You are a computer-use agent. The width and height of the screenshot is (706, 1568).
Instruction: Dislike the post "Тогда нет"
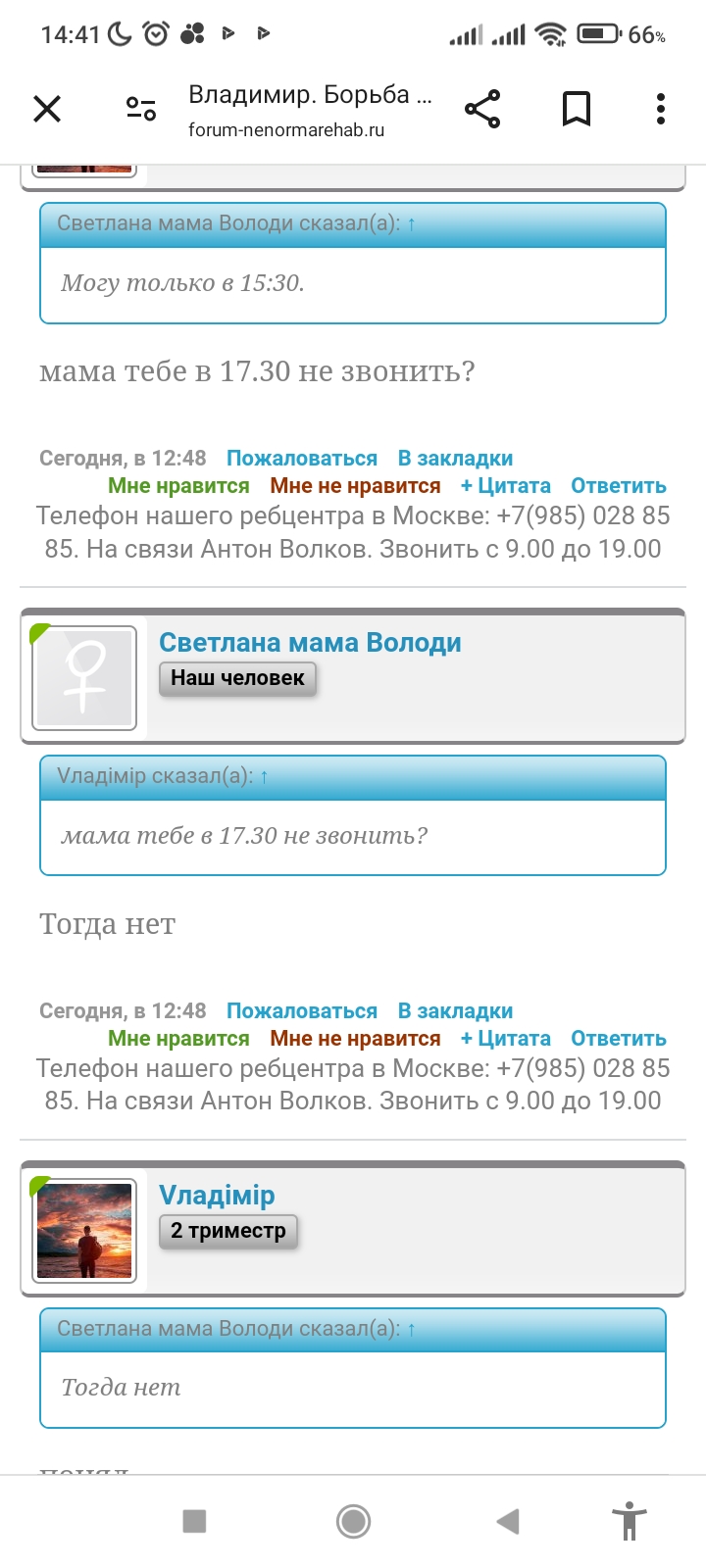pos(355,1039)
